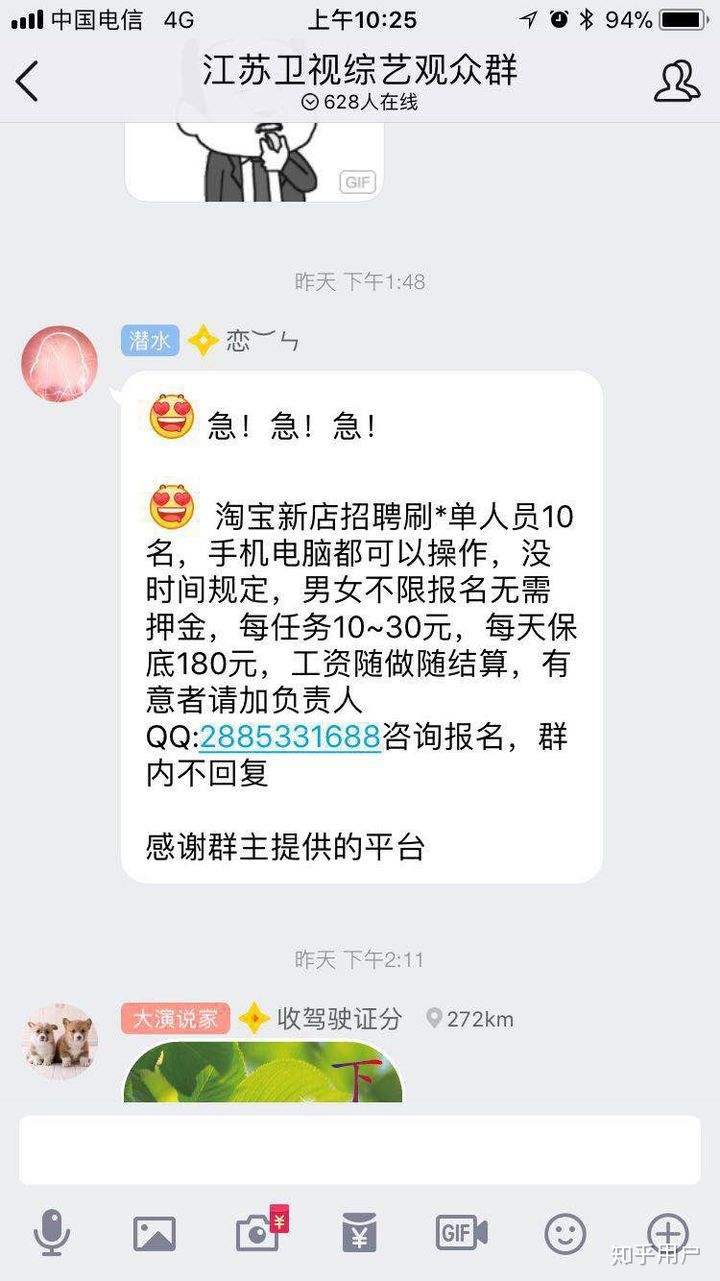
Task: Tap the message input field
Action: pyautogui.click(x=360, y=1150)
